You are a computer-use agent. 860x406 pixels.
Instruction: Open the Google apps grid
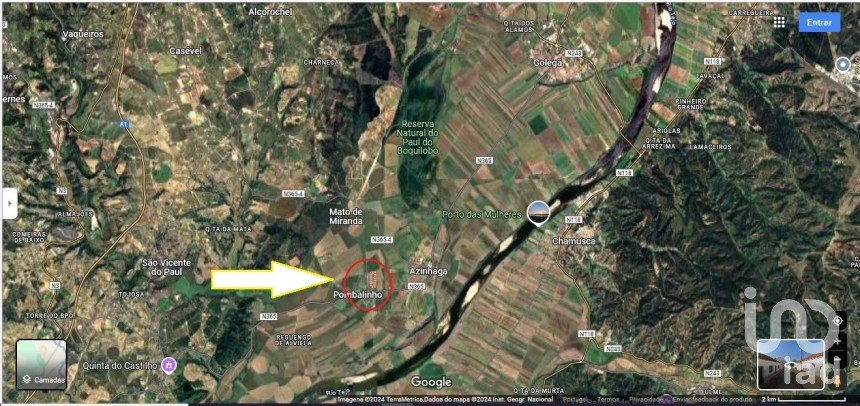tap(779, 22)
